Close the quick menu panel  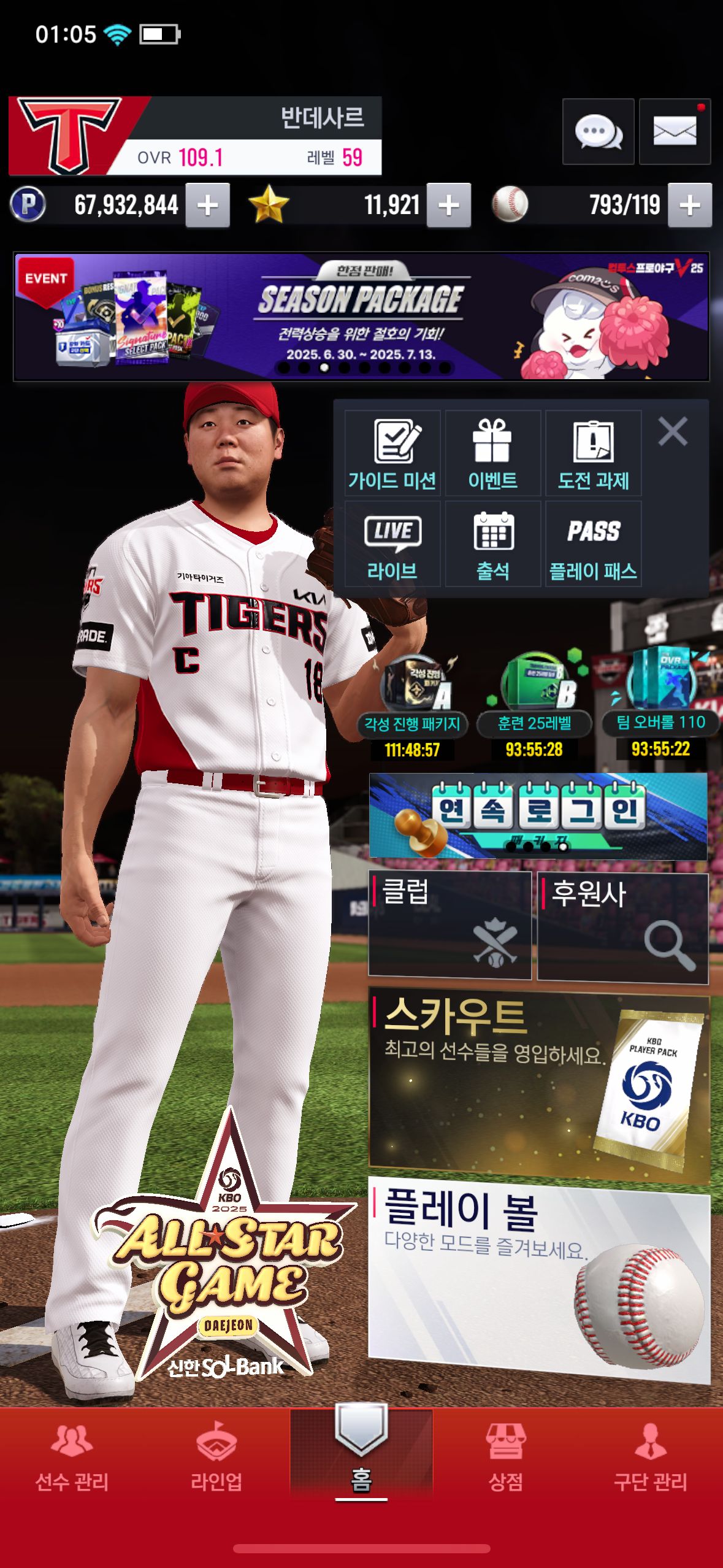pyautogui.click(x=673, y=431)
